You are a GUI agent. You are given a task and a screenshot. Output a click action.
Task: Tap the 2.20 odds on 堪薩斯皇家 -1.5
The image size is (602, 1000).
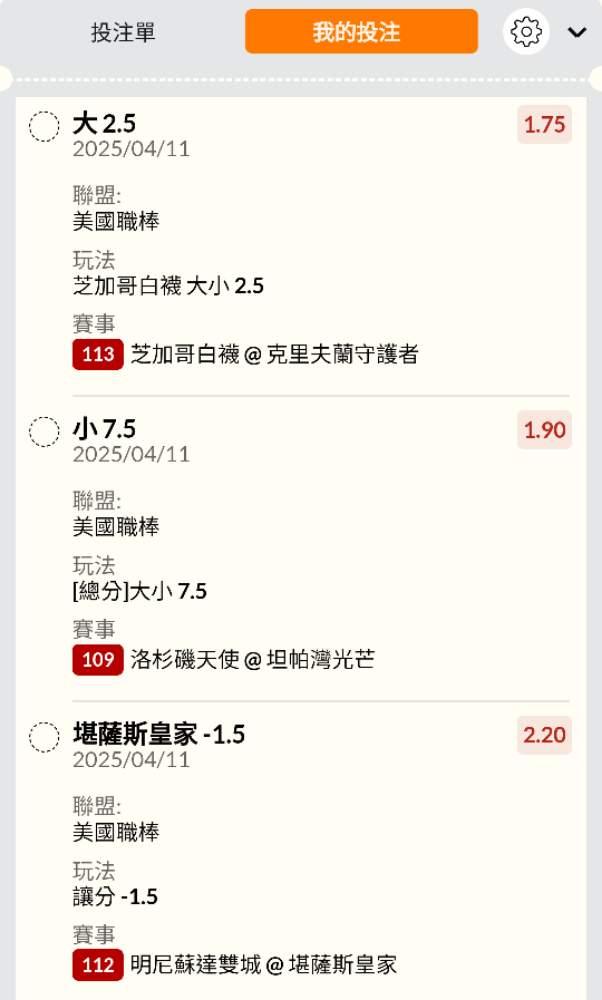545,735
